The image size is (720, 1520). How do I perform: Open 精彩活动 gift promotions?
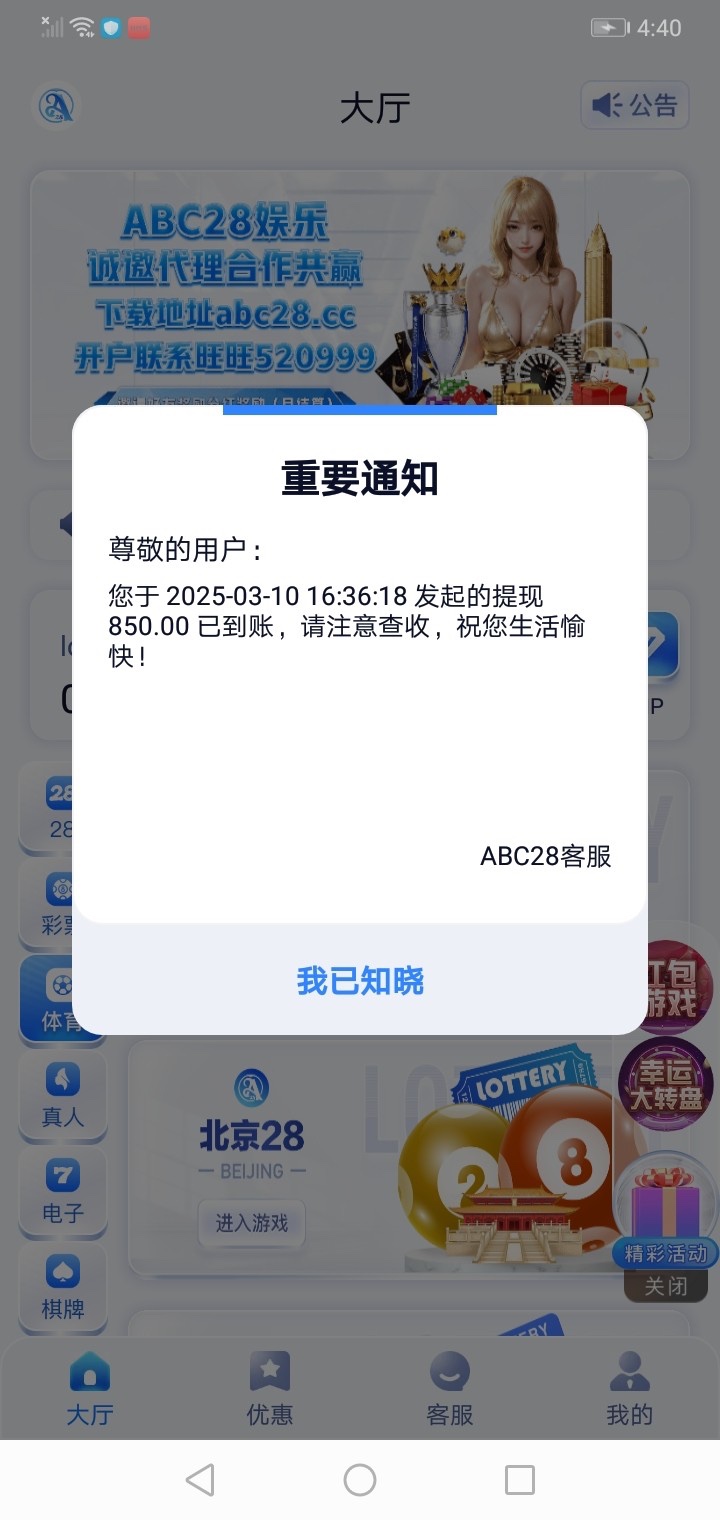point(666,1215)
